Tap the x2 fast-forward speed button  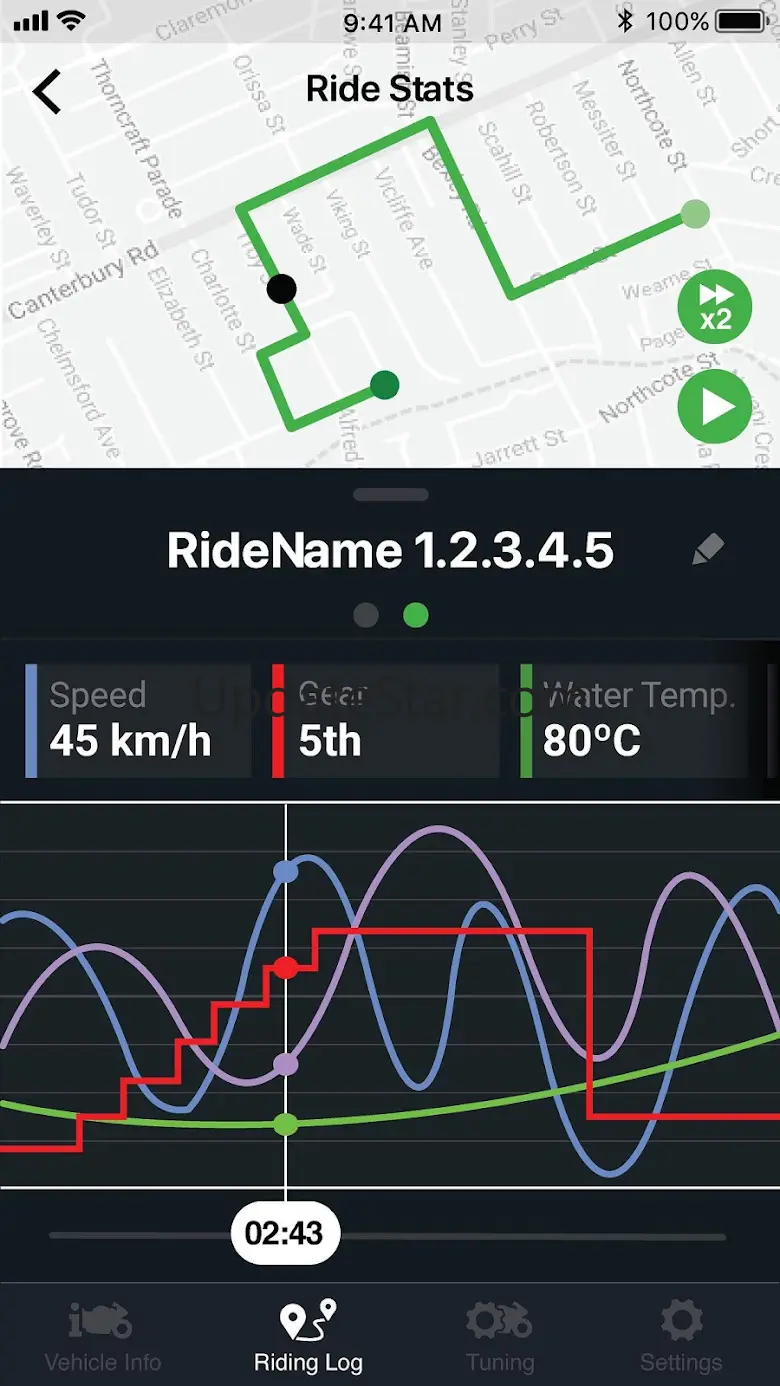pyautogui.click(x=714, y=306)
